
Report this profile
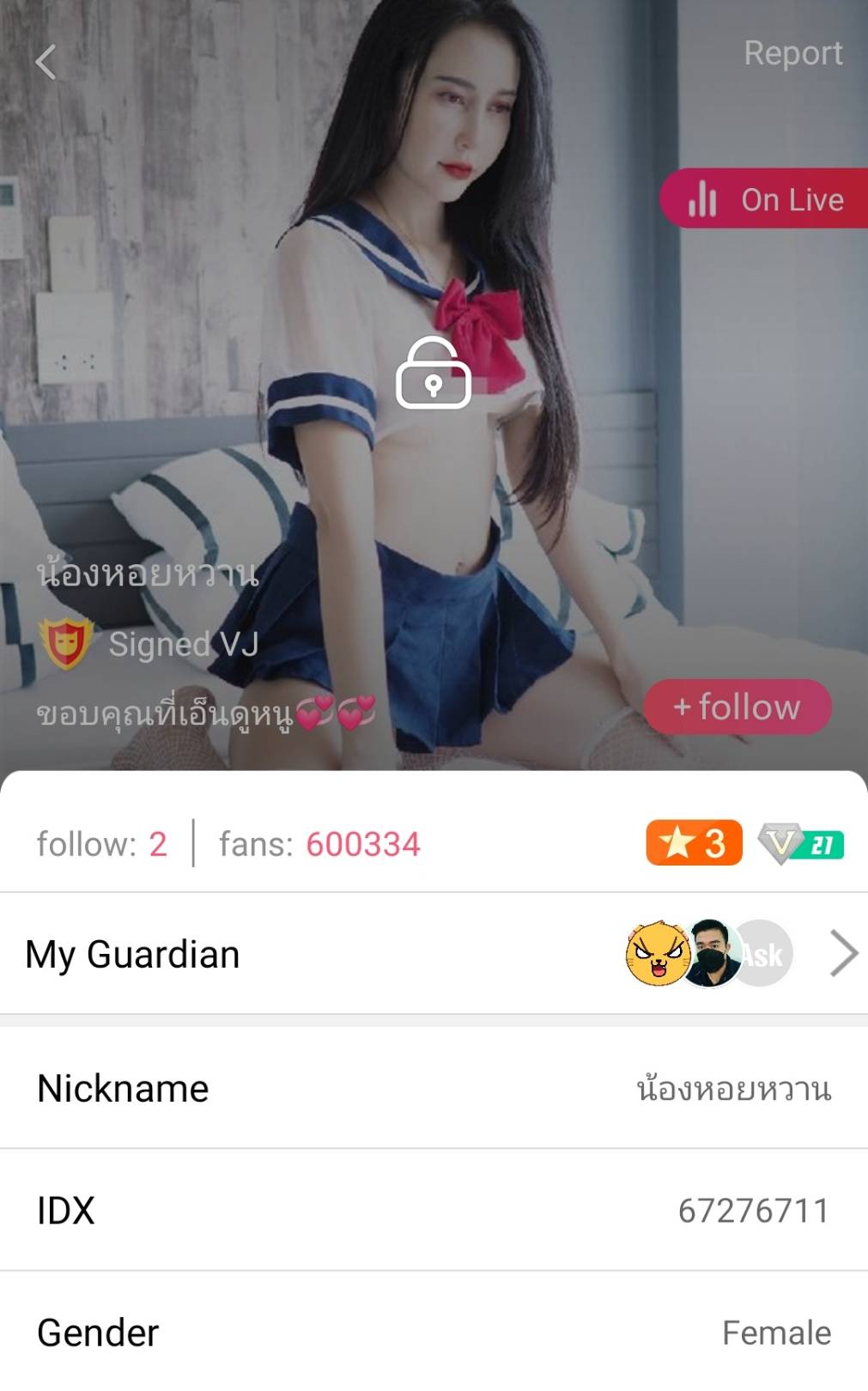click(792, 53)
